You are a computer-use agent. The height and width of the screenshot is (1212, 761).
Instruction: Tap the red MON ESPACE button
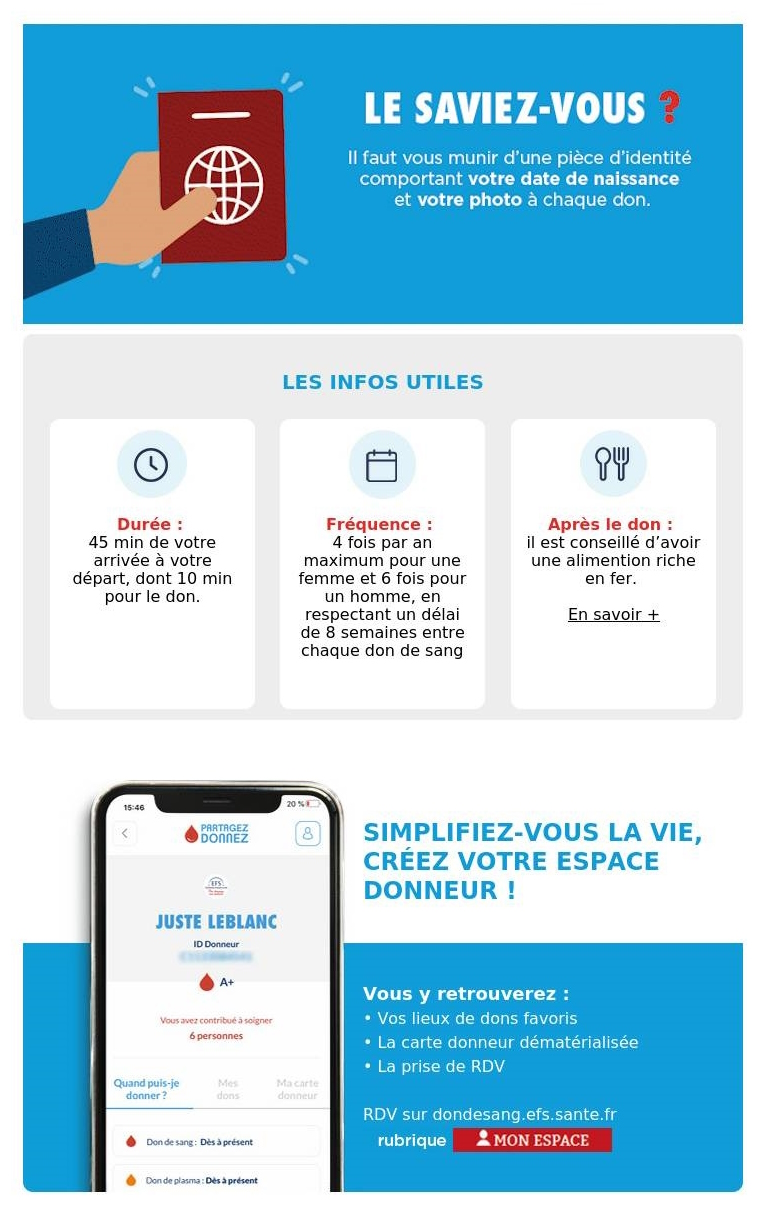[x=532, y=1140]
